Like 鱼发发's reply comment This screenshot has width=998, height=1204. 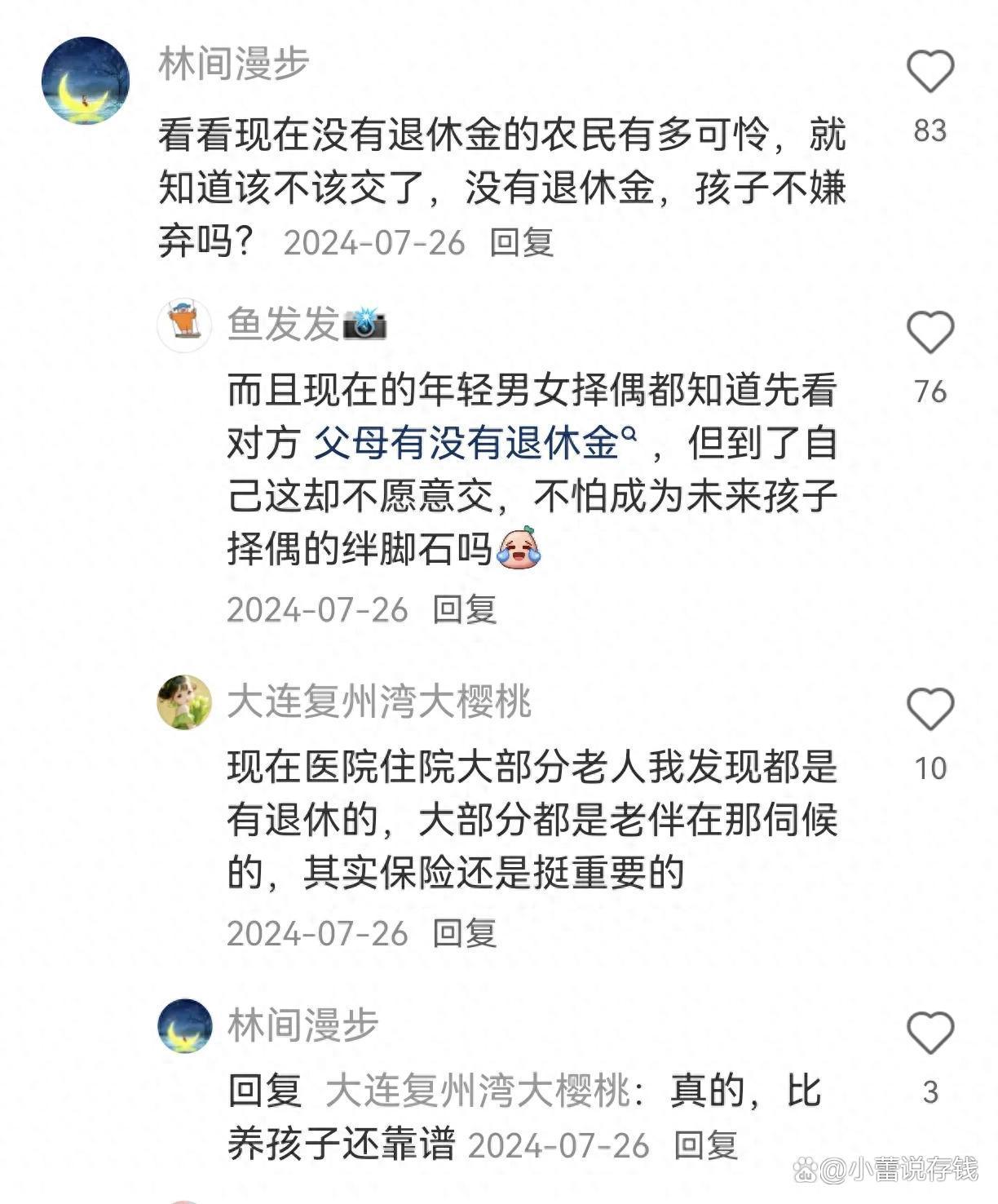[930, 333]
